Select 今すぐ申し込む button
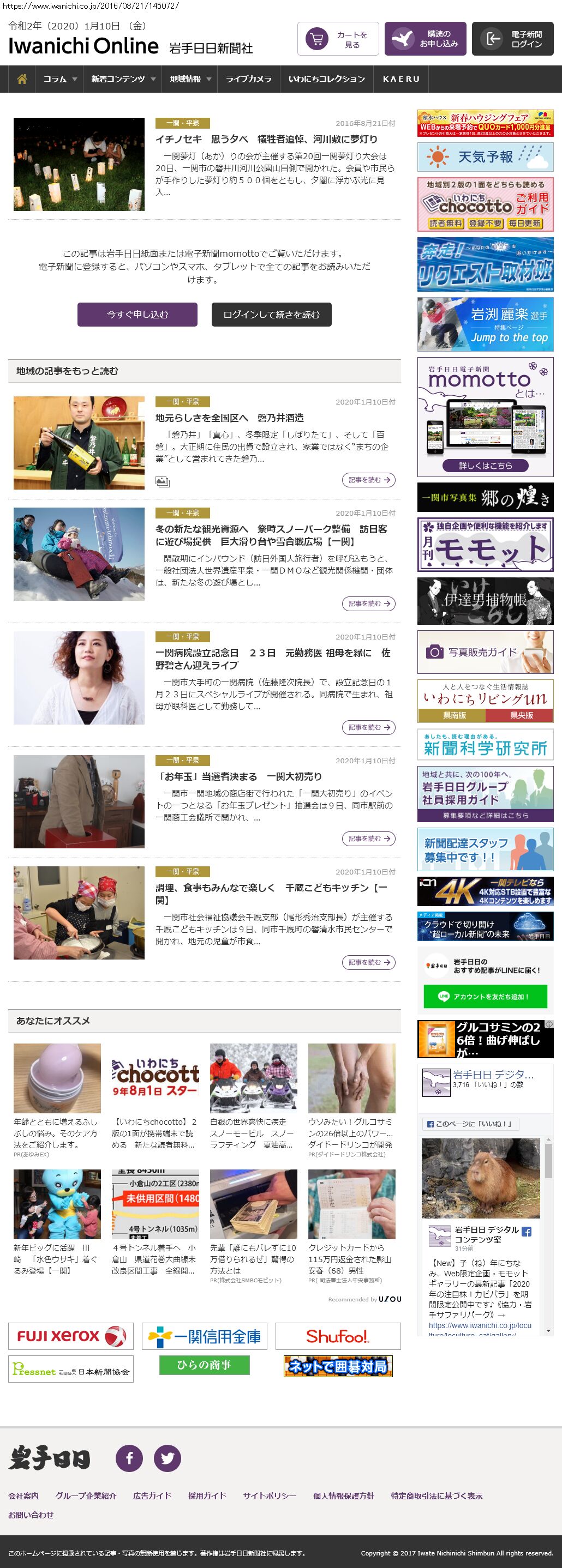The image size is (562, 1568). coord(137,314)
